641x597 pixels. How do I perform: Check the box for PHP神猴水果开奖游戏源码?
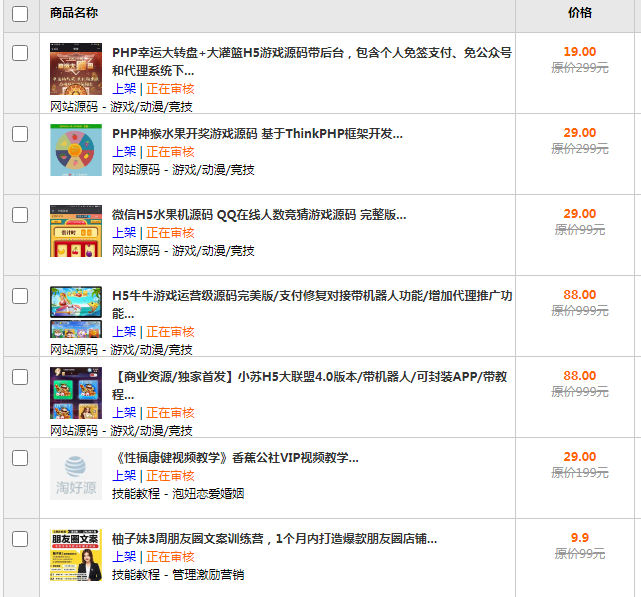tap(20, 134)
